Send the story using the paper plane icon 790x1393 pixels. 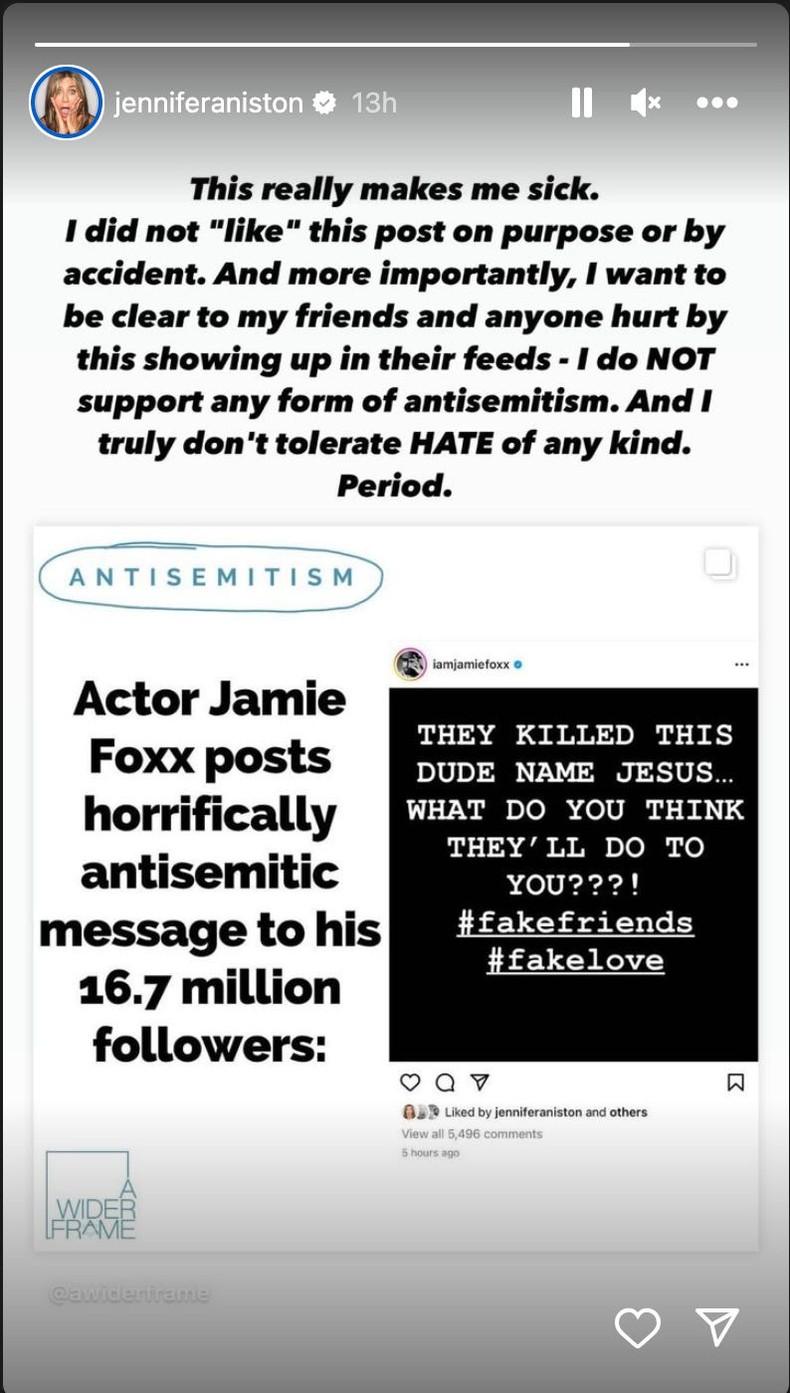click(x=716, y=1329)
